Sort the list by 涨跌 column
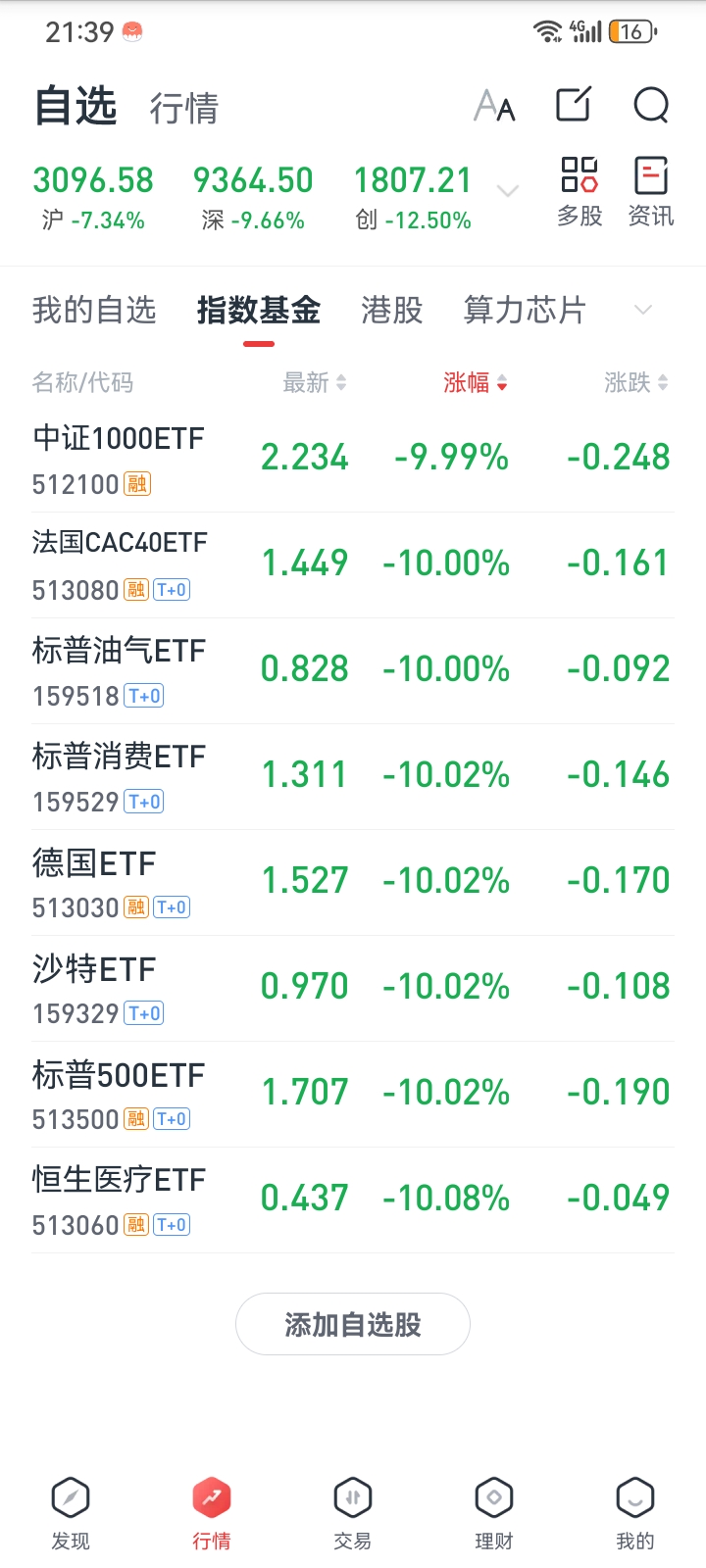 pos(636,382)
